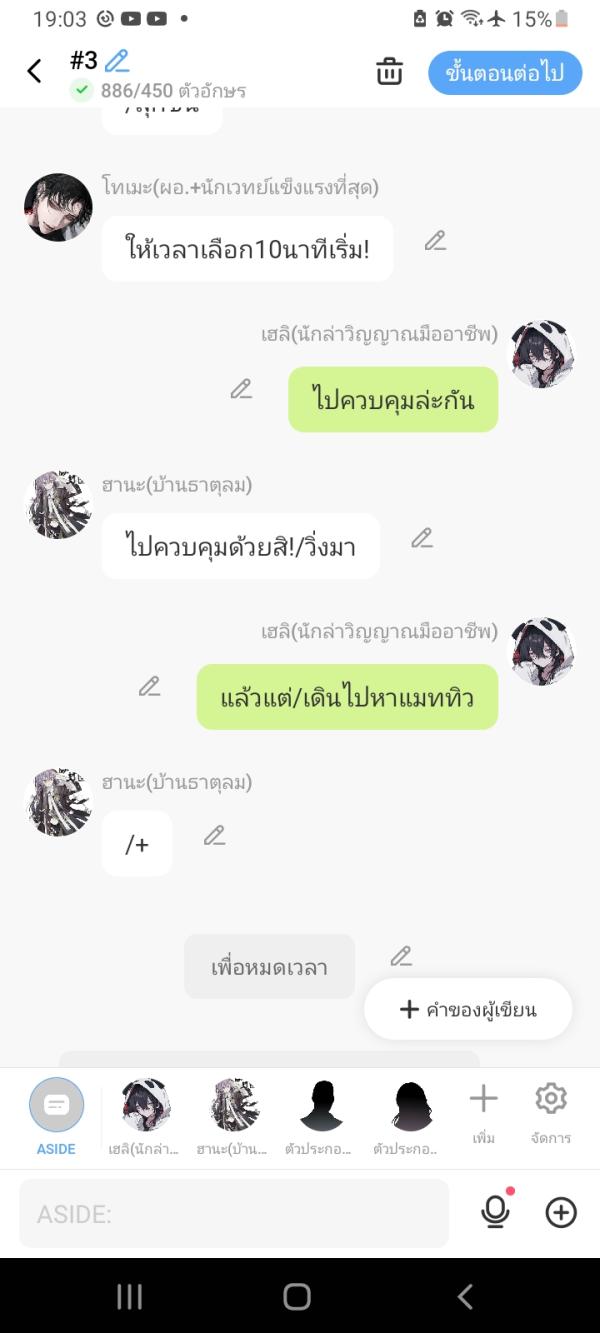Tap the ขั้นตอนต่อไป button
The height and width of the screenshot is (1333, 600).
pos(505,73)
